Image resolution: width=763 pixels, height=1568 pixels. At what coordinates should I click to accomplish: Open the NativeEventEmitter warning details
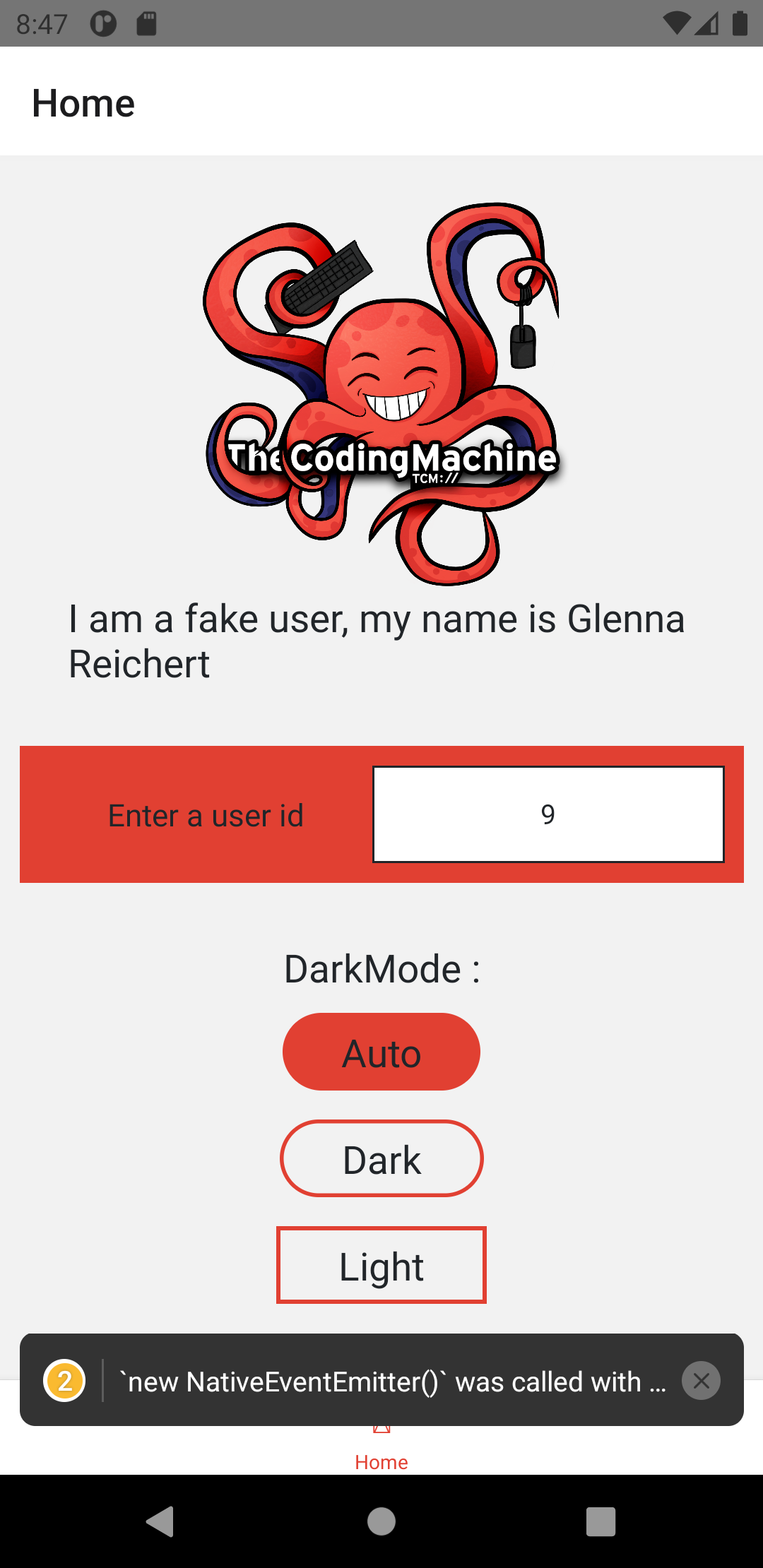click(x=392, y=1381)
